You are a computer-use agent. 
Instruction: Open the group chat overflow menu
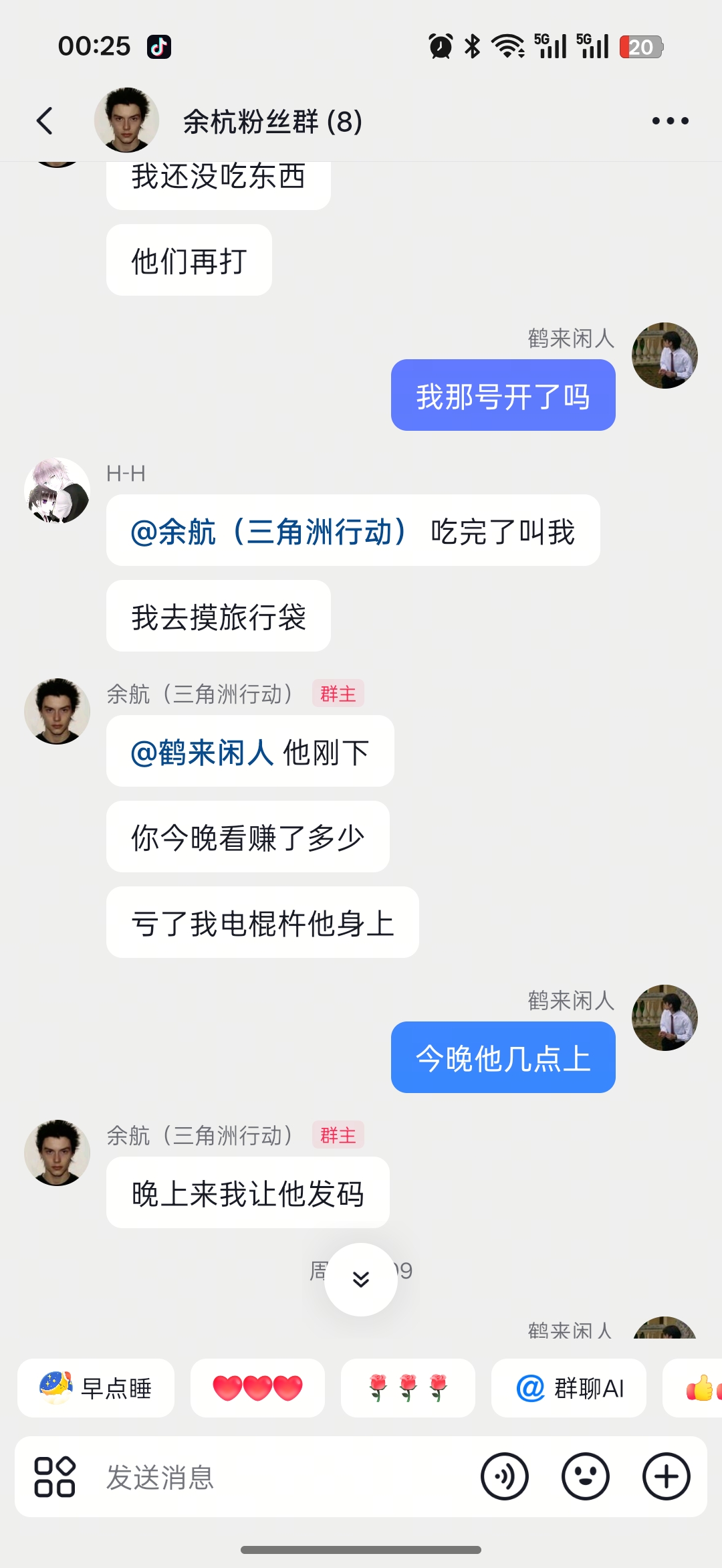click(670, 121)
